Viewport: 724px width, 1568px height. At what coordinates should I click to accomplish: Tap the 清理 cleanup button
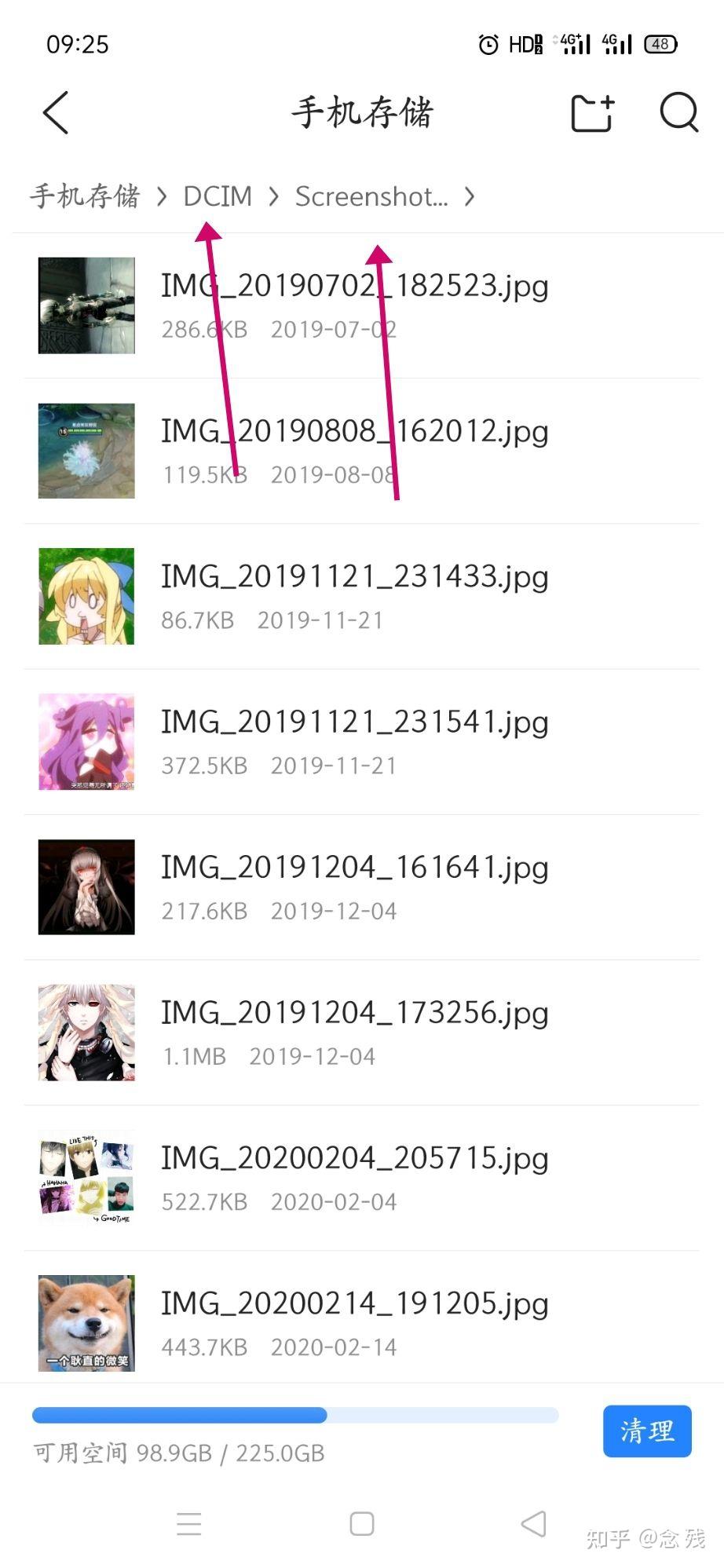coord(647,1431)
